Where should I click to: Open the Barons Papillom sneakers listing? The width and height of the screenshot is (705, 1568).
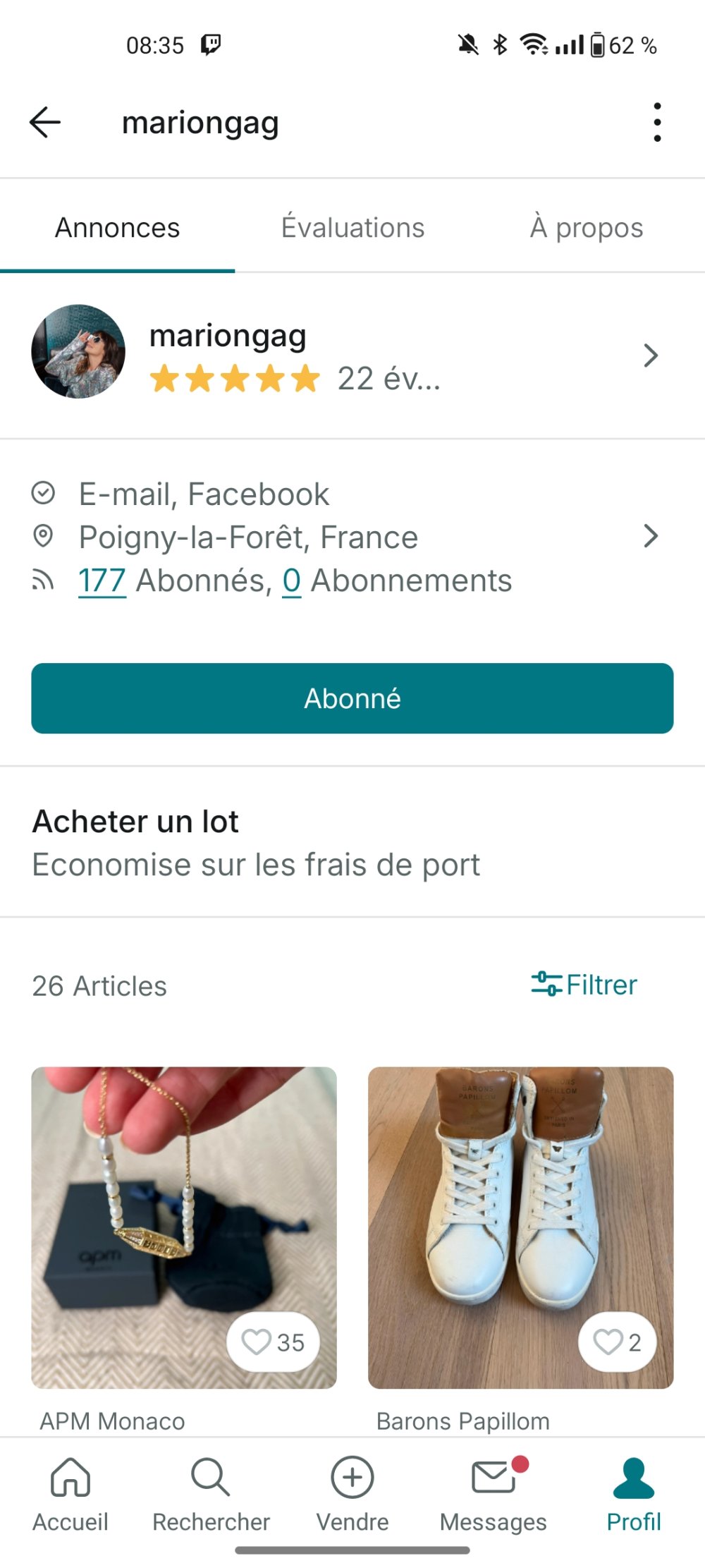[520, 1199]
